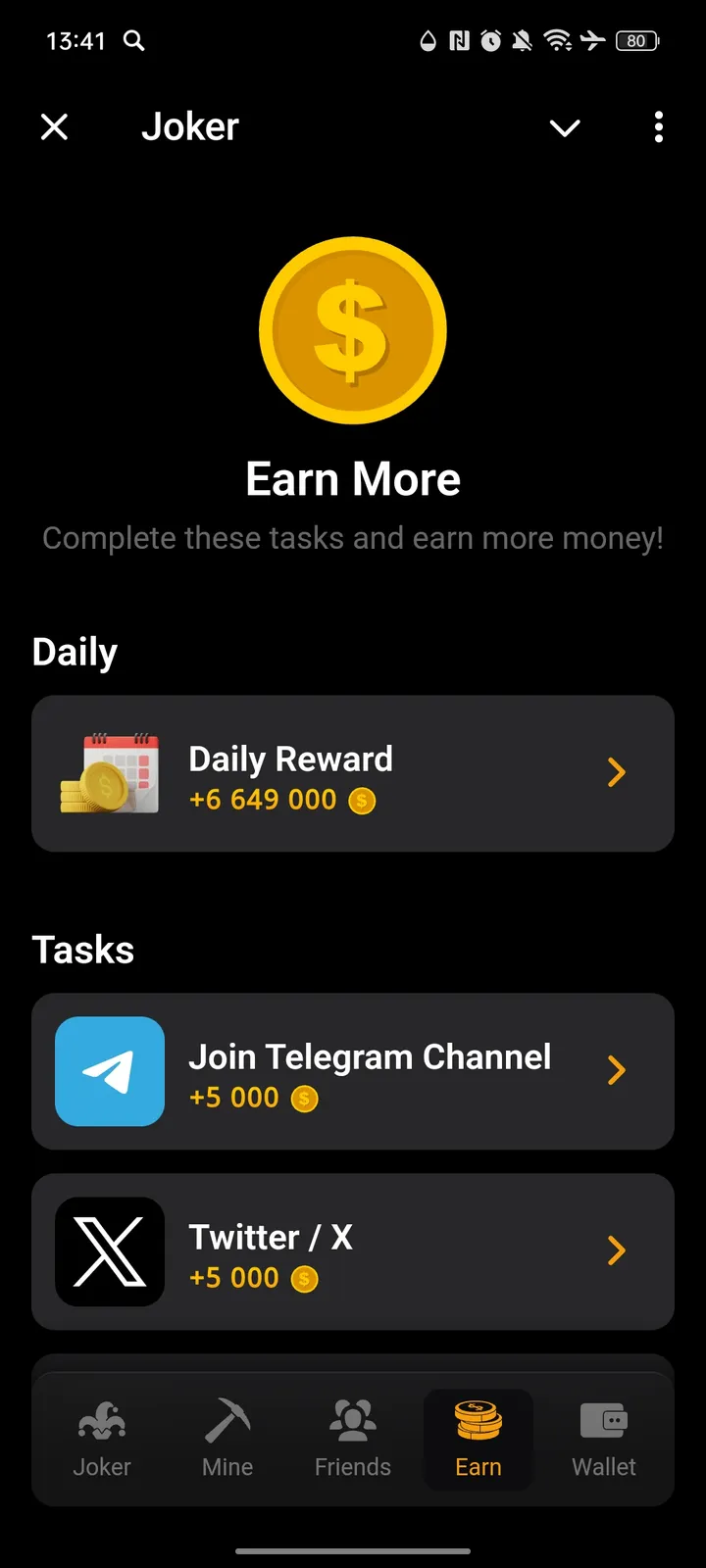Screen dimensions: 706x1568
Task: Collapse the app with the down chevron
Action: 565,127
